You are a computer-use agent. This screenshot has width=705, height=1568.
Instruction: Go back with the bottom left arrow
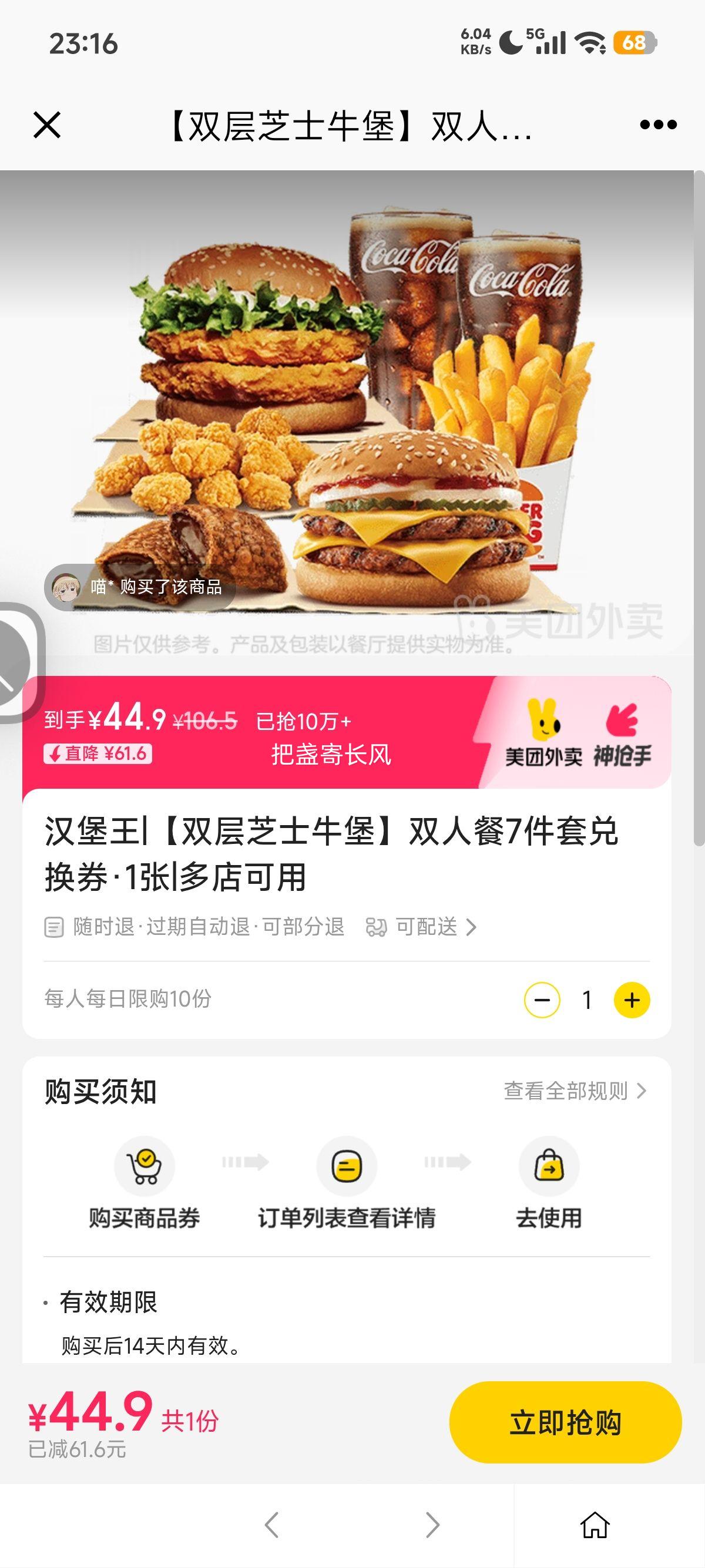271,1525
